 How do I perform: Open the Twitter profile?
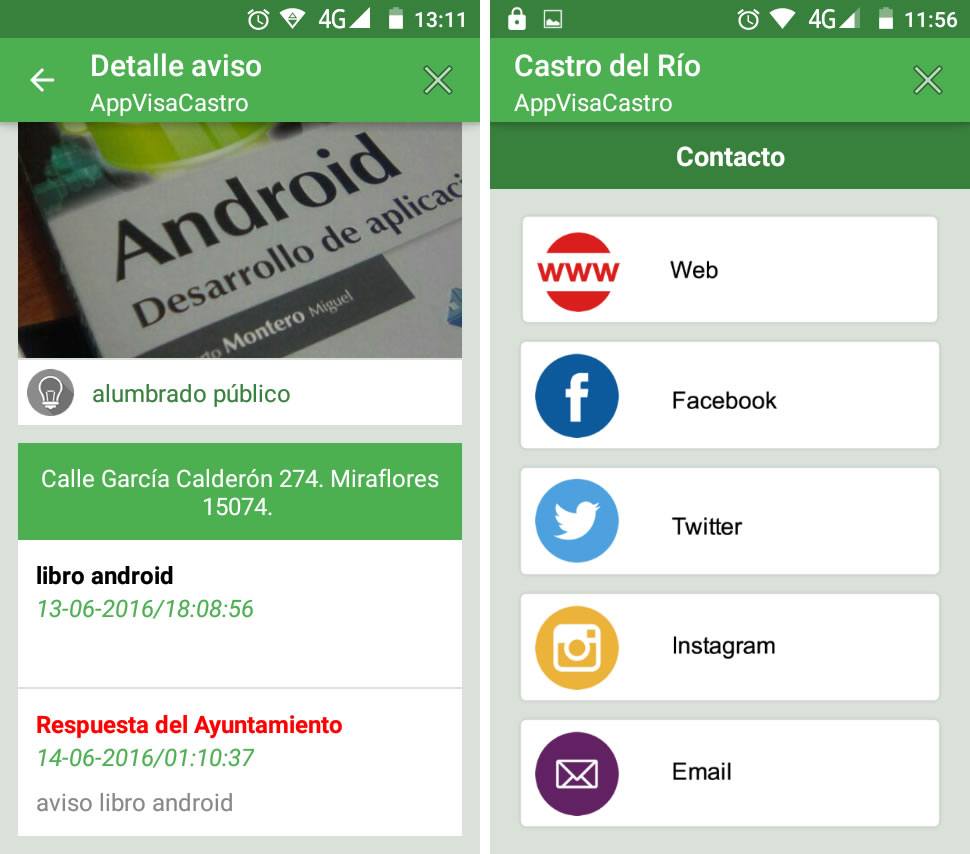729,521
